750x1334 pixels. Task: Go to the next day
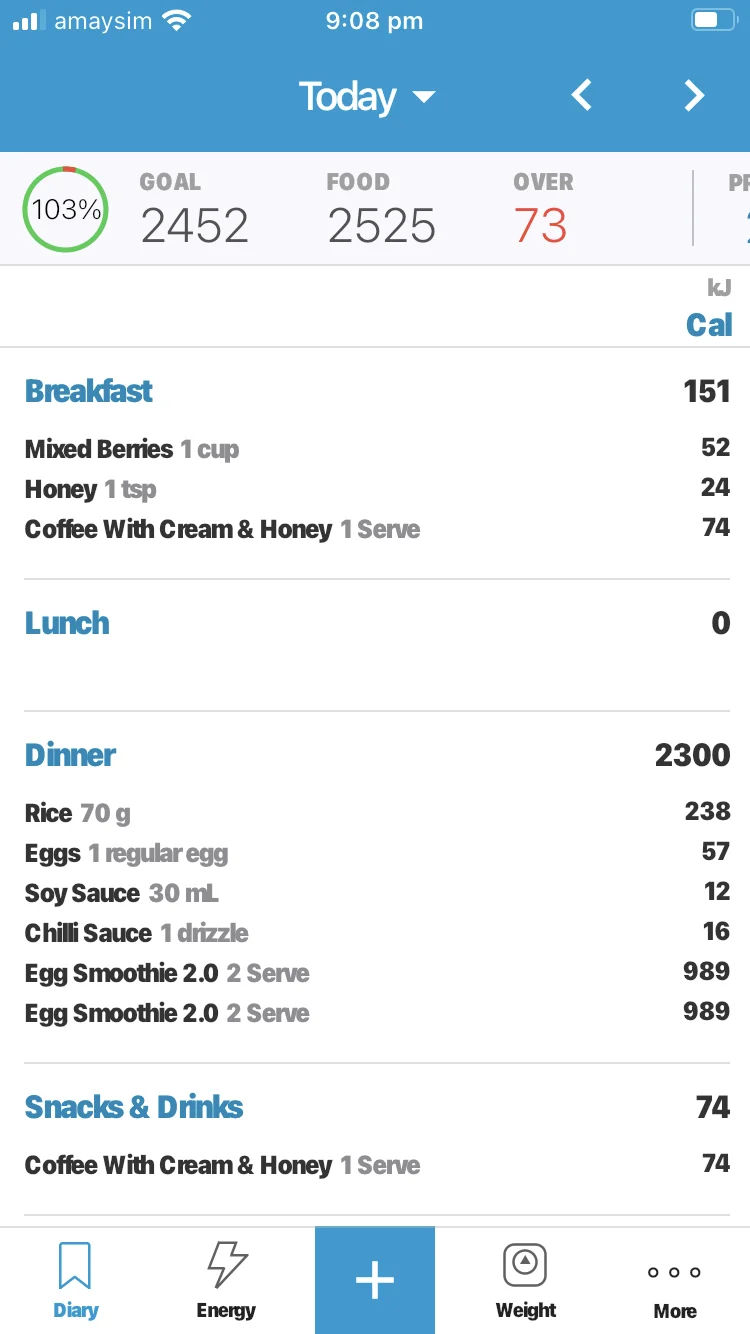(x=694, y=96)
